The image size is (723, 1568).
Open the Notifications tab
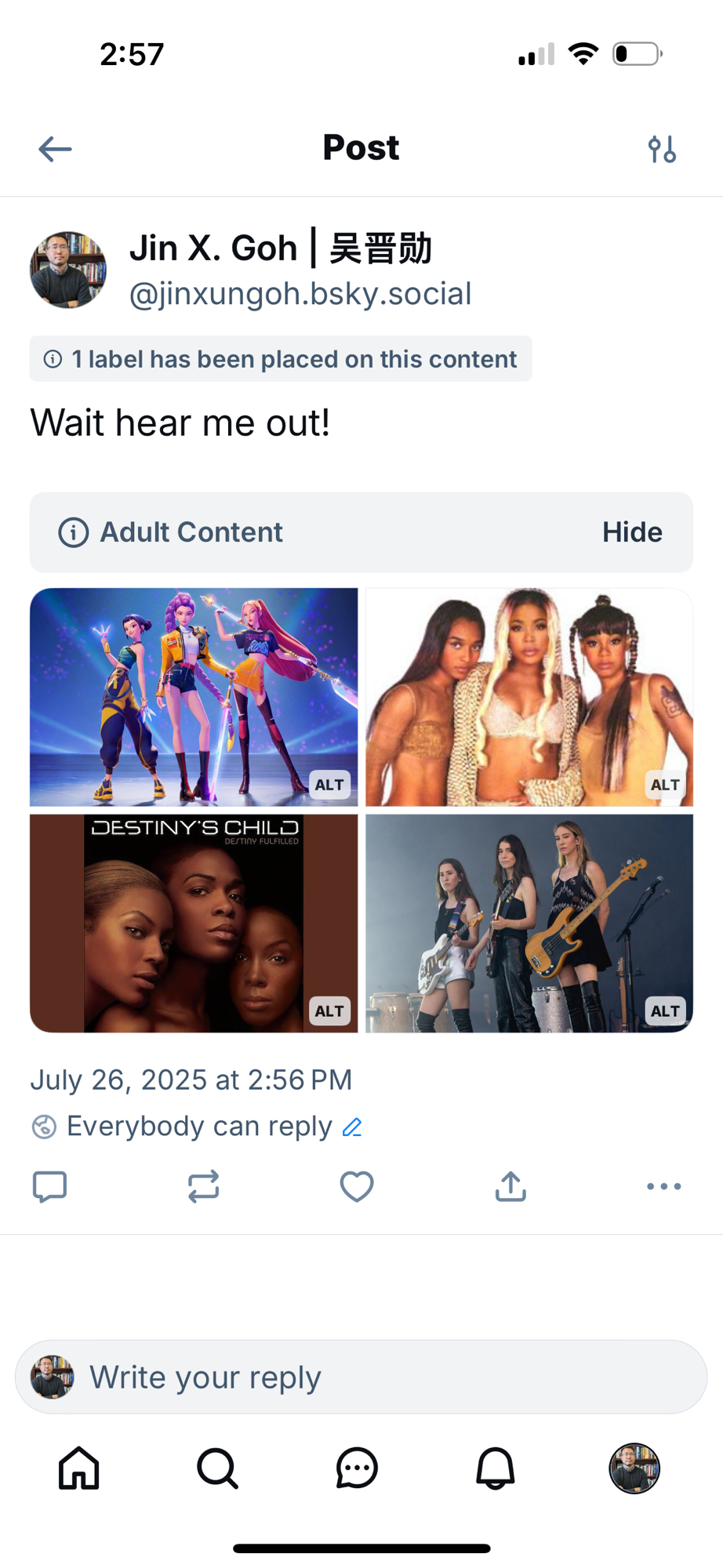496,1468
